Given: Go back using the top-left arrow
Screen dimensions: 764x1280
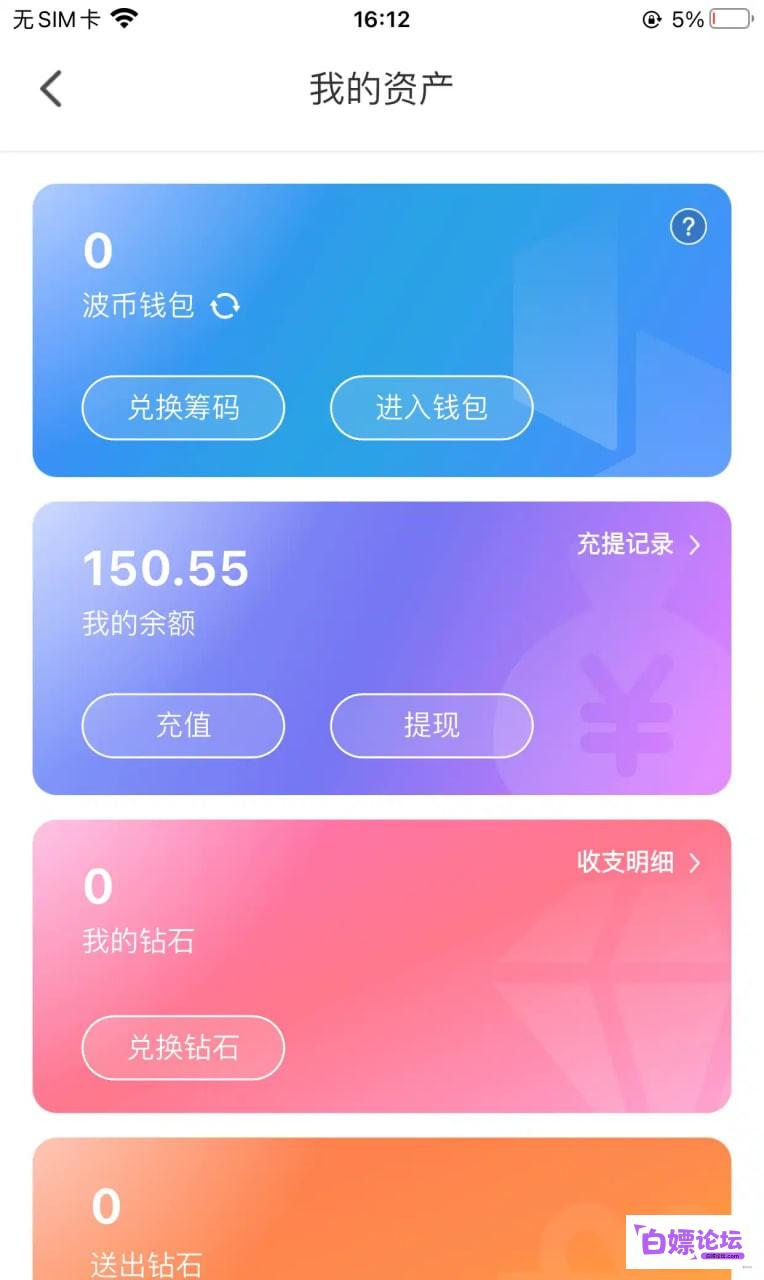Looking at the screenshot, I should 51,89.
